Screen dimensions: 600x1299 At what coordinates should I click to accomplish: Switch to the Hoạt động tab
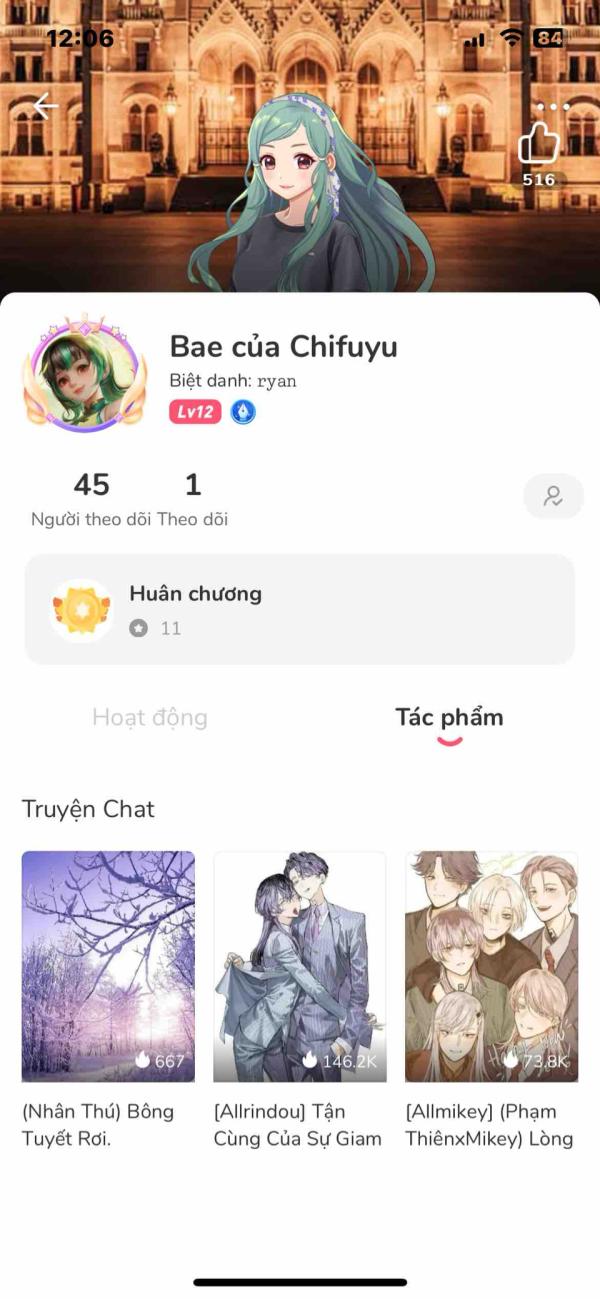150,717
